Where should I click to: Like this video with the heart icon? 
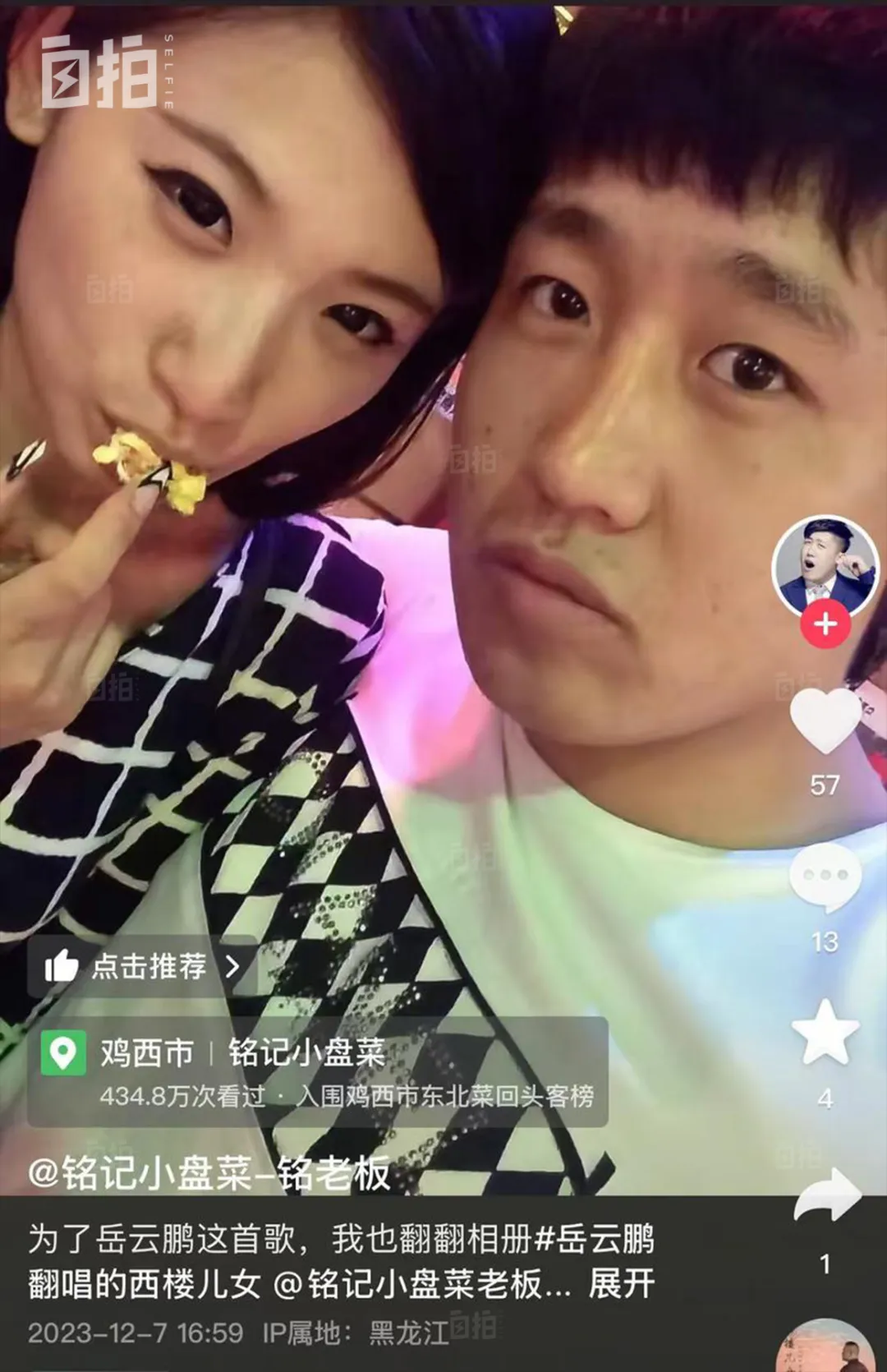[x=825, y=721]
